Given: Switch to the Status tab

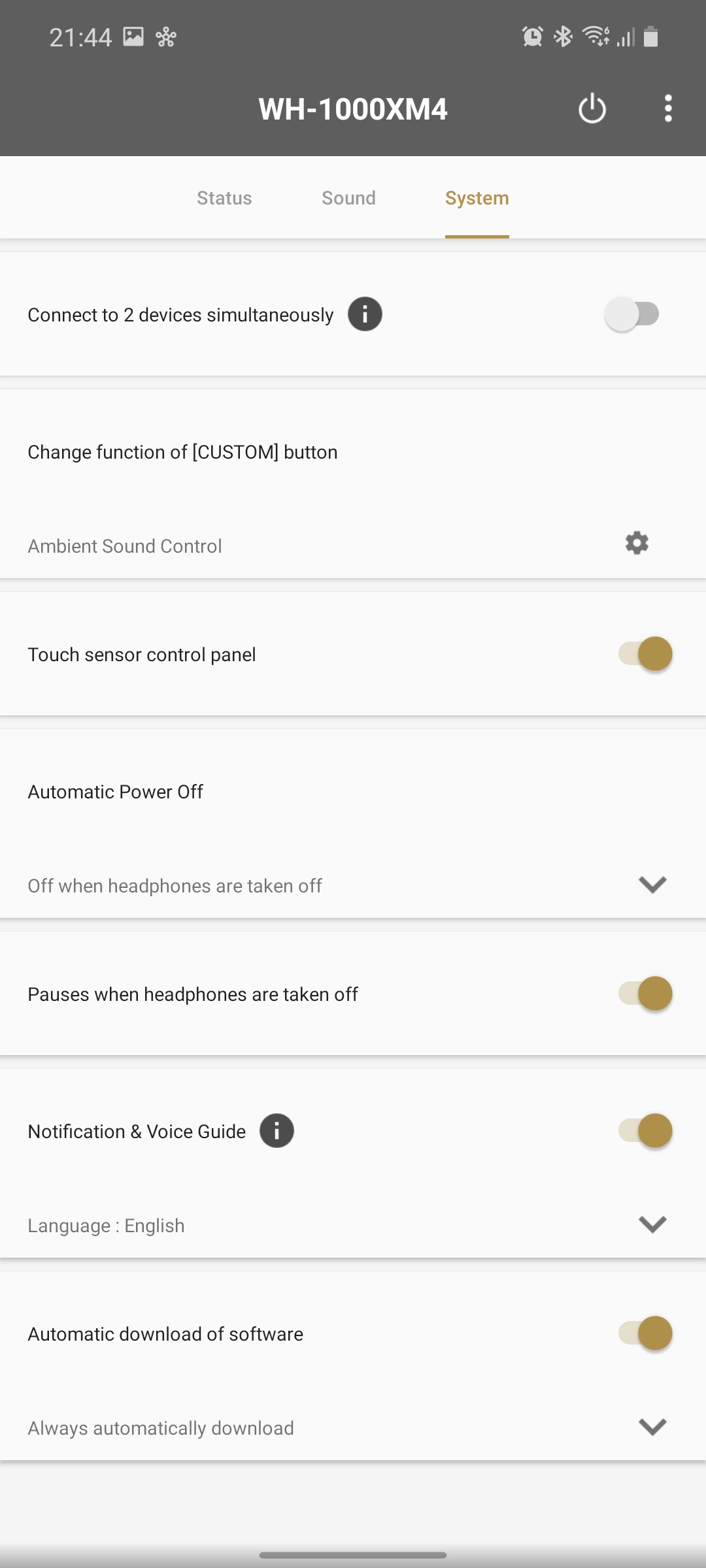Looking at the screenshot, I should coord(224,198).
